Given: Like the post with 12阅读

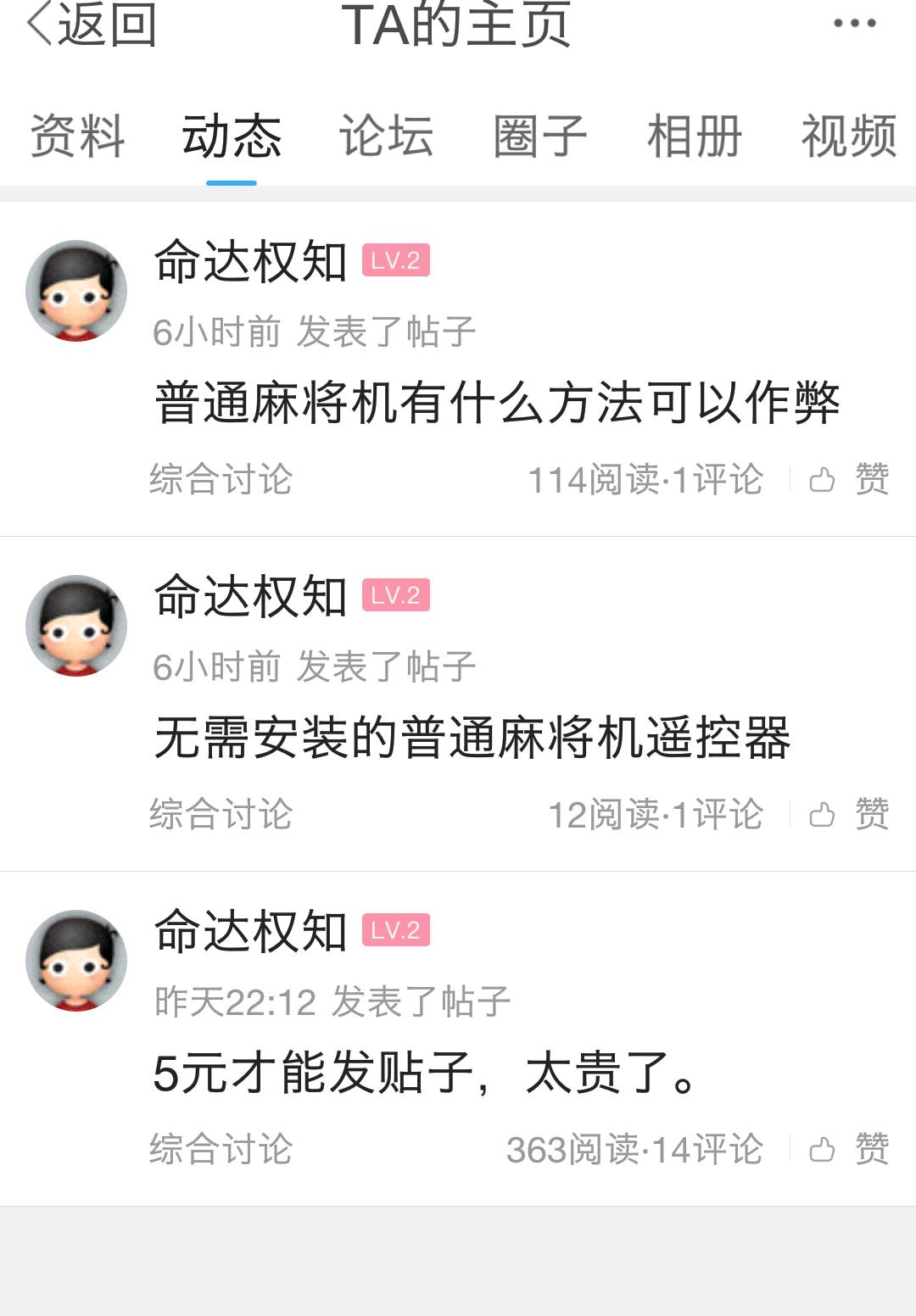Looking at the screenshot, I should coord(848,815).
